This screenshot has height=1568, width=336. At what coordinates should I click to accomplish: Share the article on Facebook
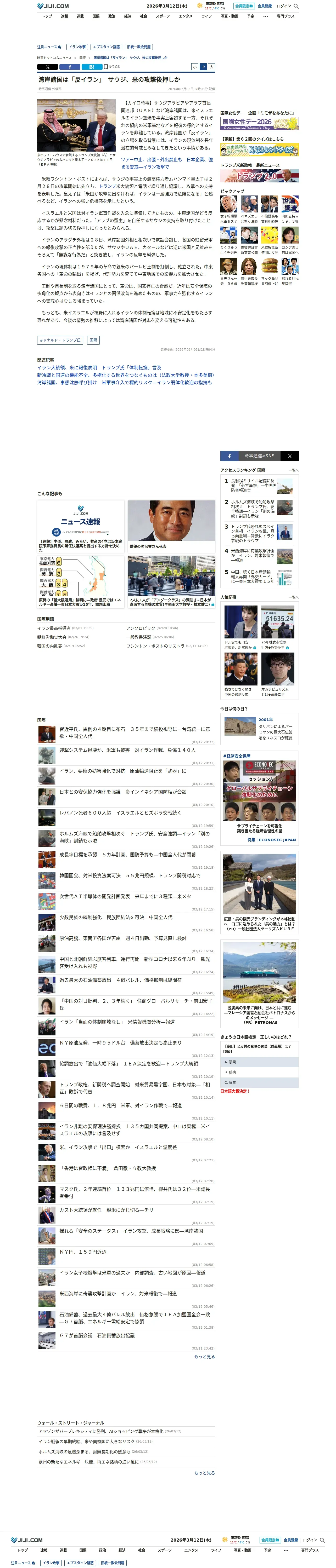click(x=70, y=67)
